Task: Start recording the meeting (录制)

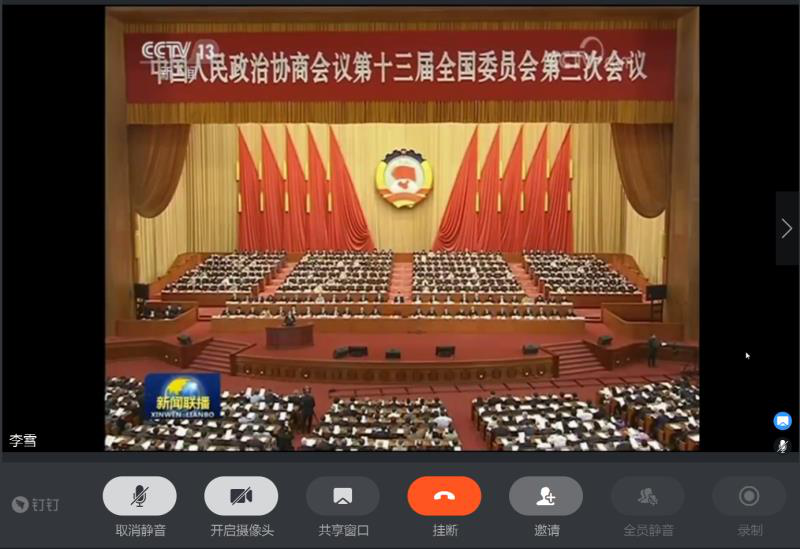Action: click(749, 496)
